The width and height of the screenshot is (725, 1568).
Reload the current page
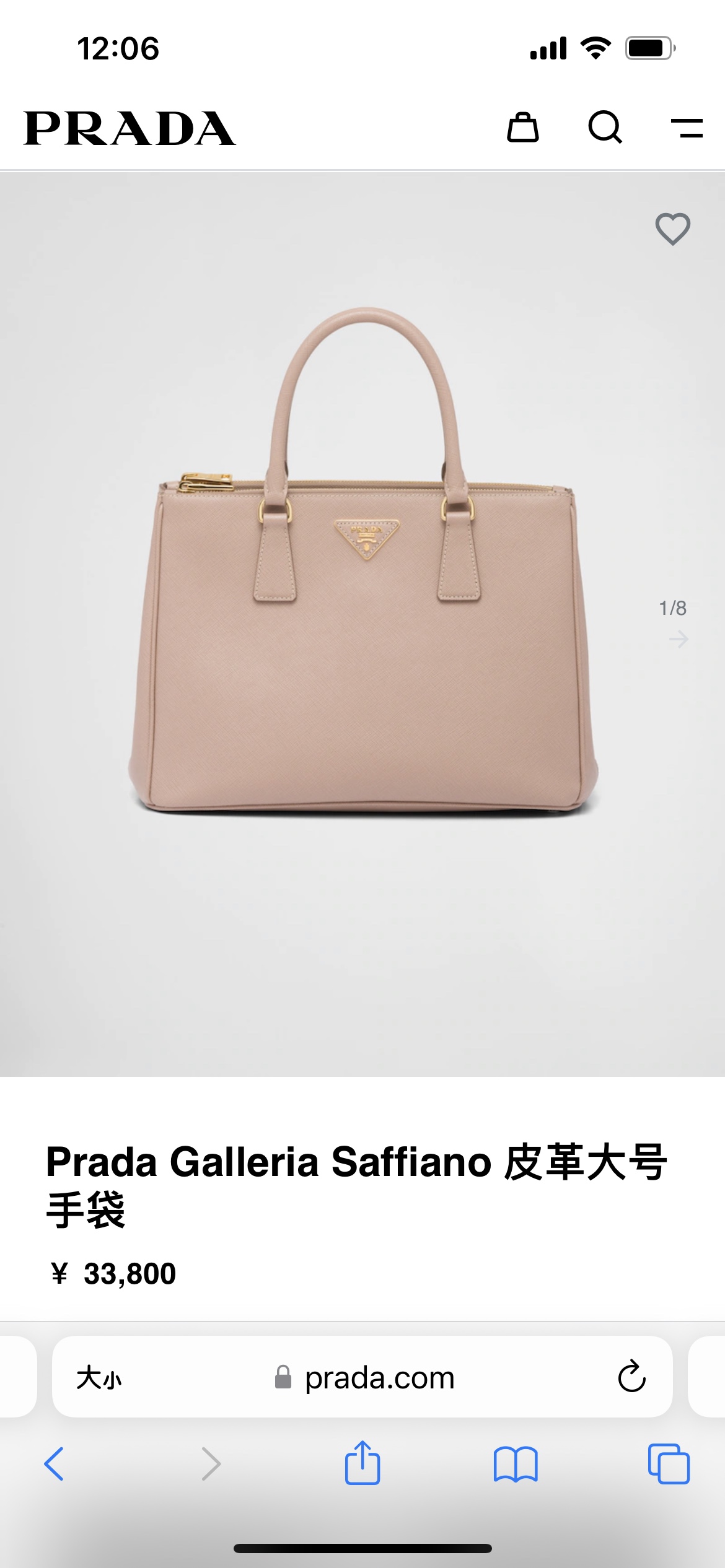[631, 1377]
